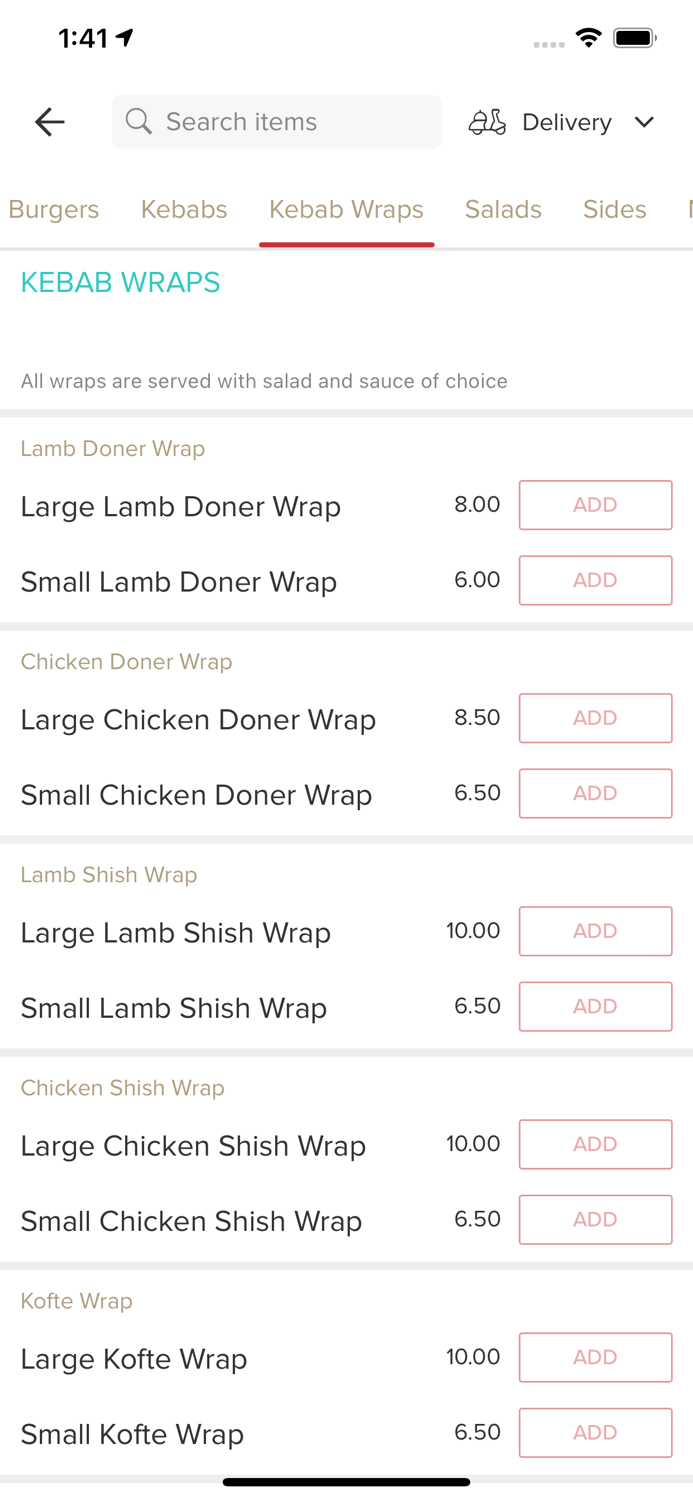The width and height of the screenshot is (693, 1500).
Task: Tap the Search items field
Action: (277, 122)
